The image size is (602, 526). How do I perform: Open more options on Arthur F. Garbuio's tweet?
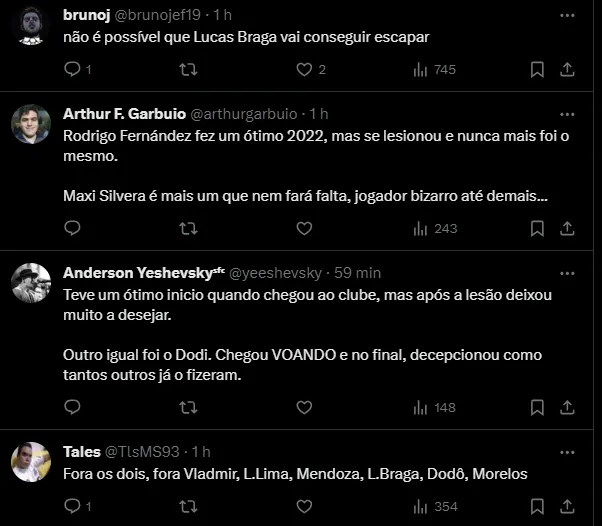(567, 113)
